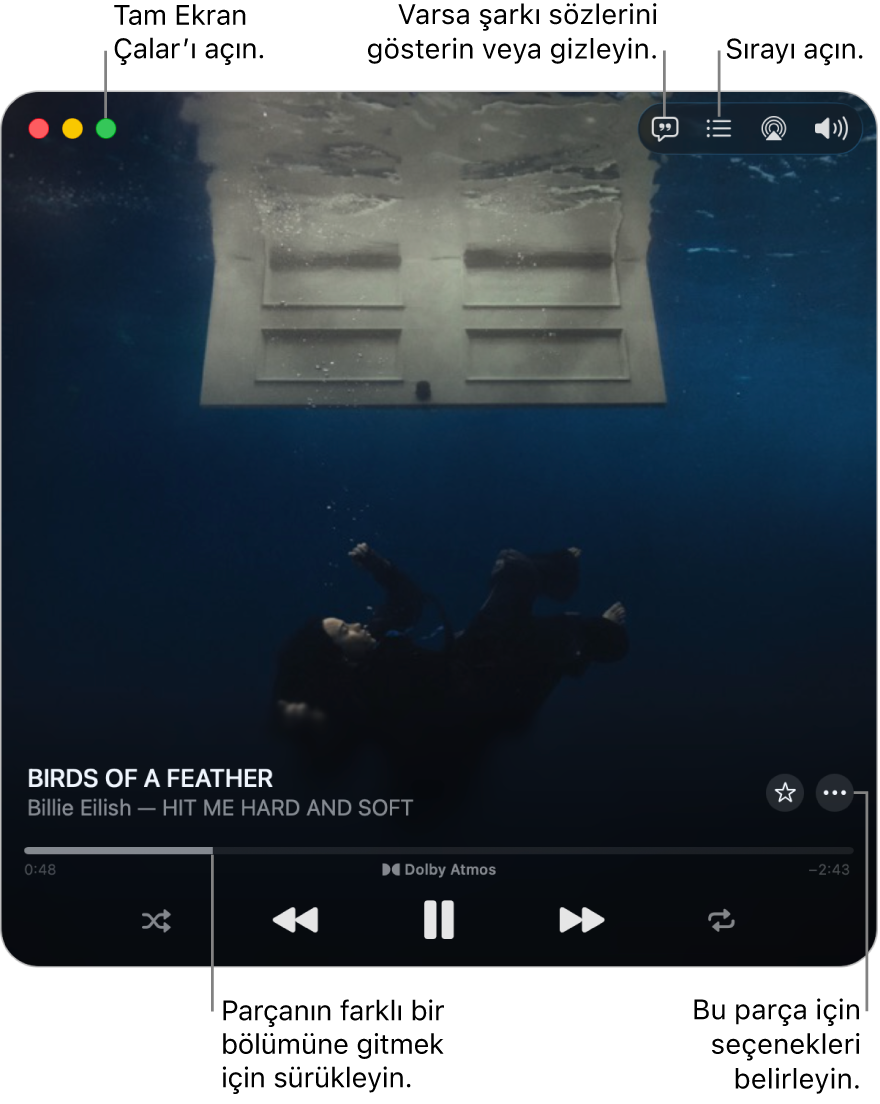Click the playback progress bar
880x1104 pixels.
pos(437,851)
